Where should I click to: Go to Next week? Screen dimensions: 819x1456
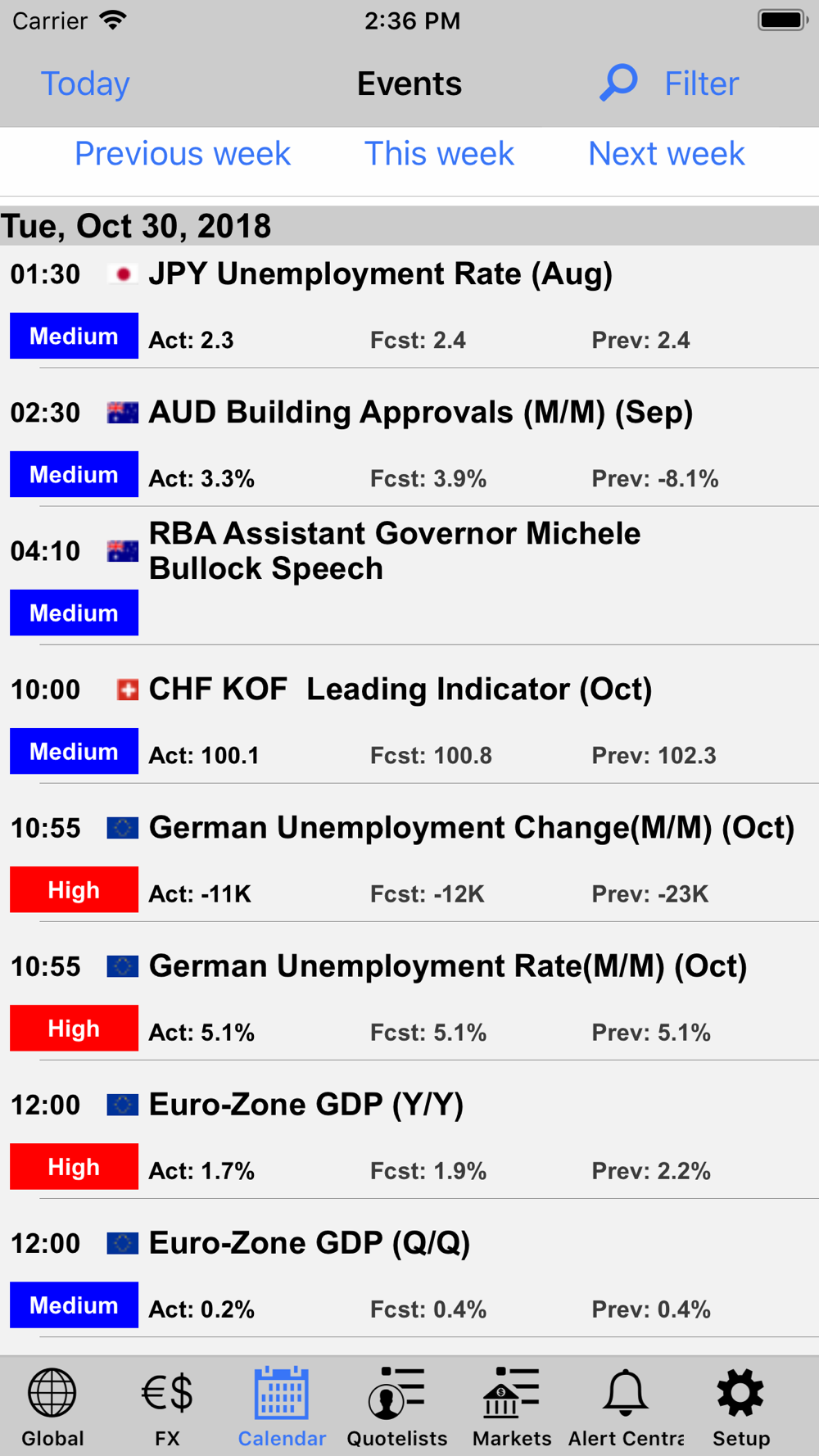pos(667,154)
